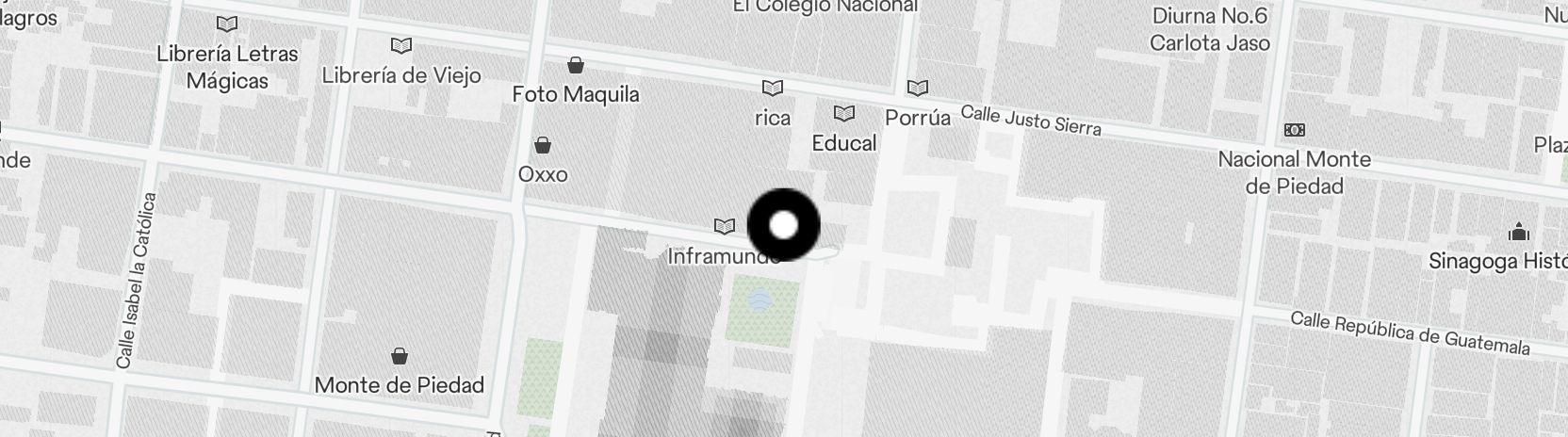
Task: Select the Inframundo bookstore marker
Action: point(724,226)
